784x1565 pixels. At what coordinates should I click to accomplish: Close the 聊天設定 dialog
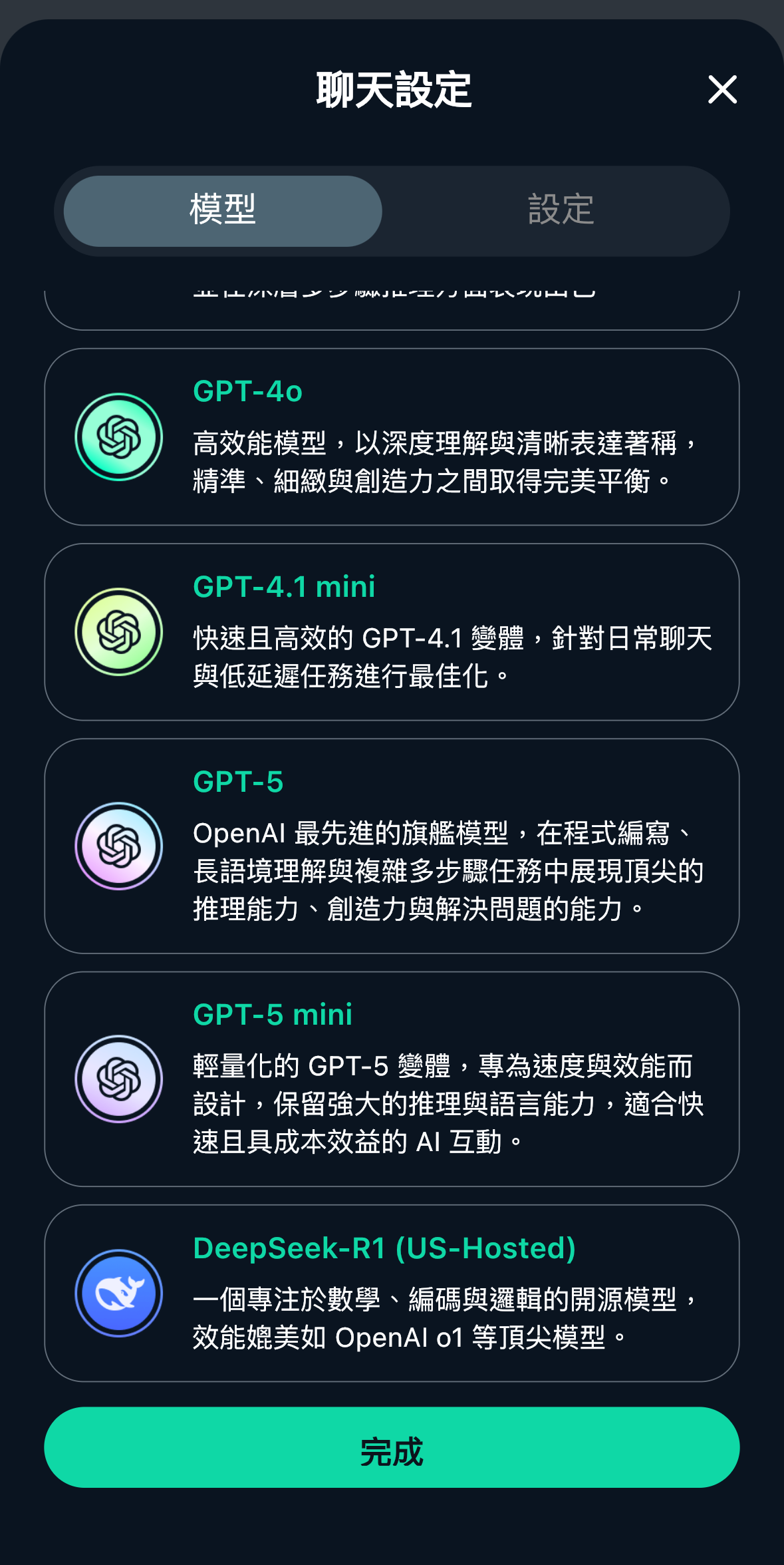[722, 90]
